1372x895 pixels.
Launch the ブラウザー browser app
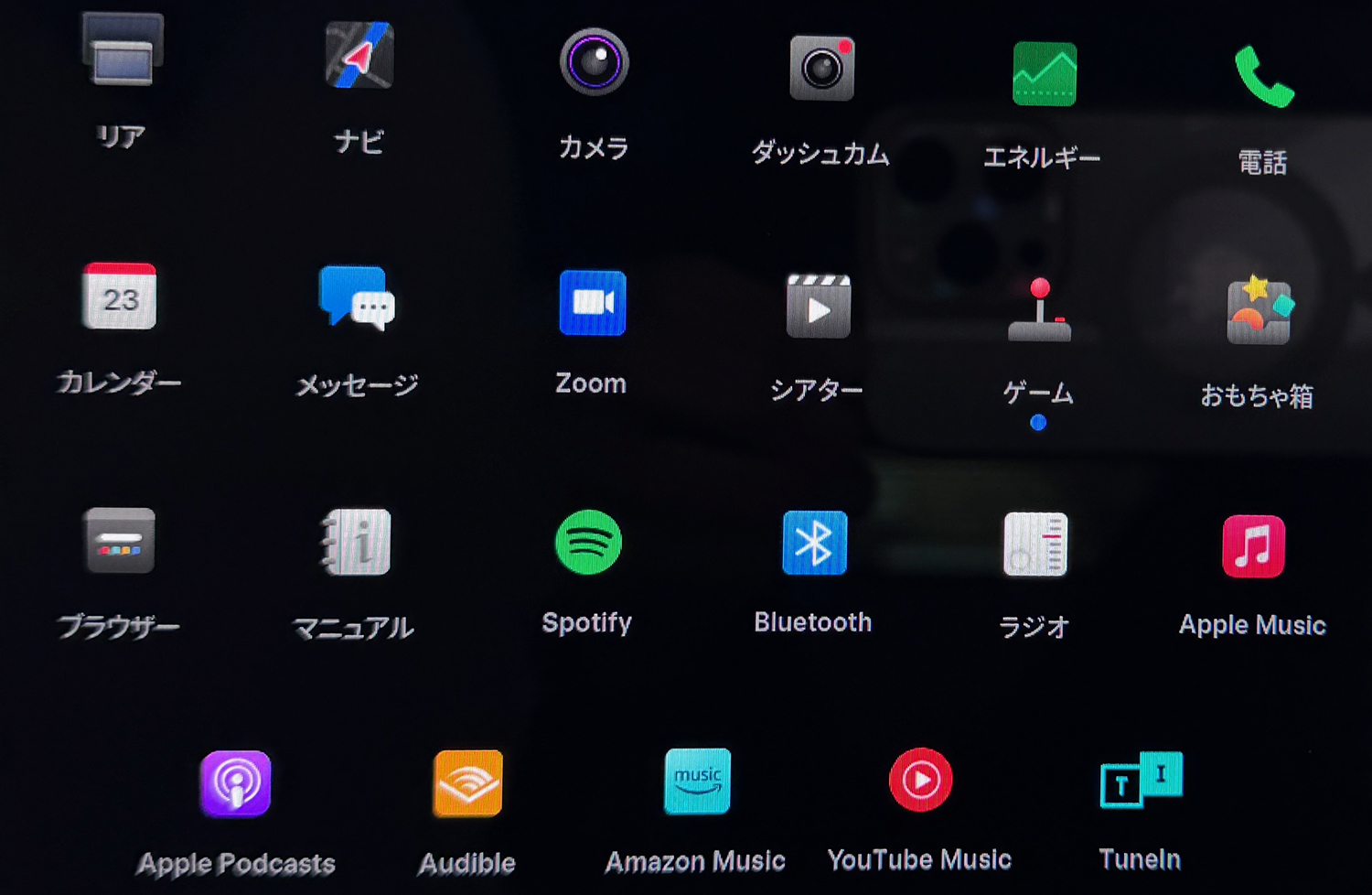pyautogui.click(x=120, y=541)
